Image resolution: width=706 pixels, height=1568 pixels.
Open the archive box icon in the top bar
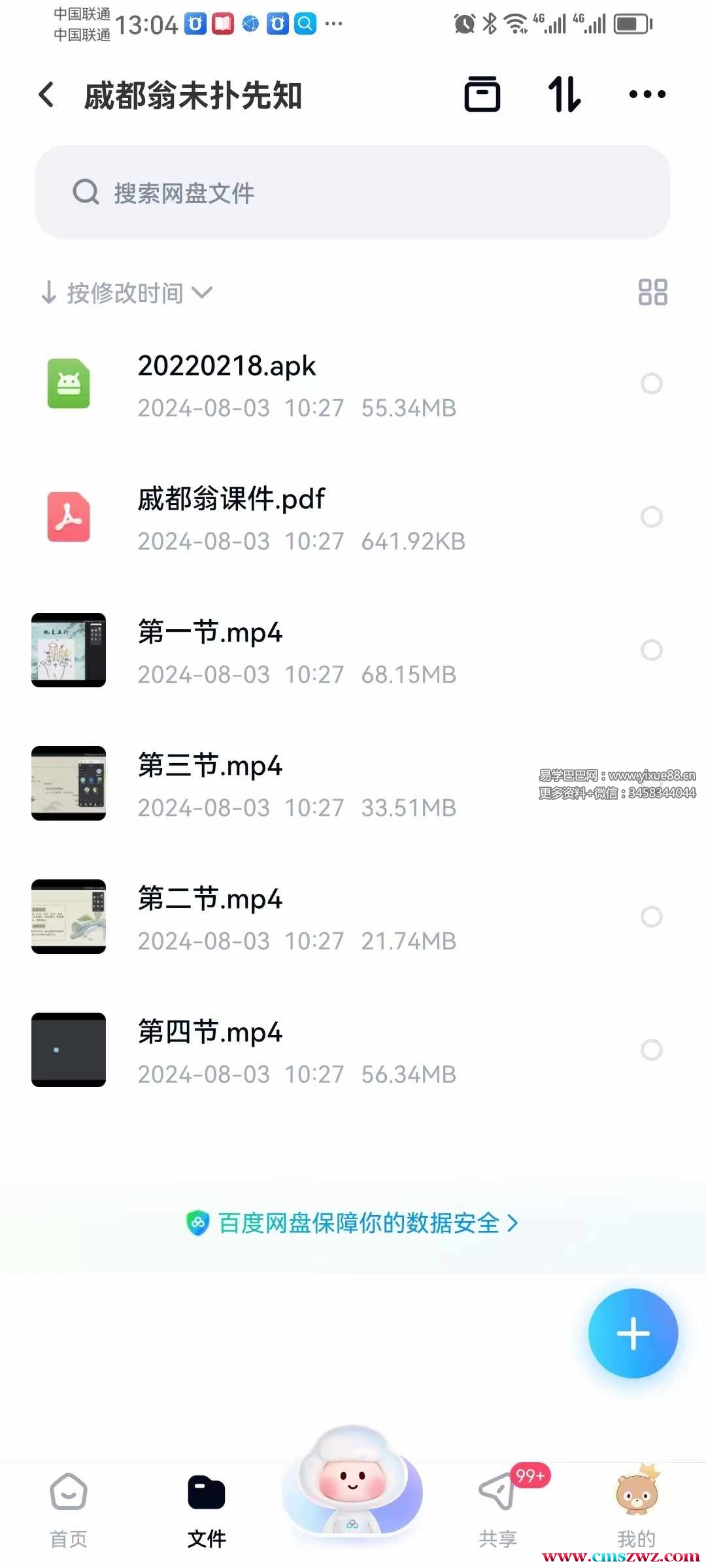click(482, 95)
